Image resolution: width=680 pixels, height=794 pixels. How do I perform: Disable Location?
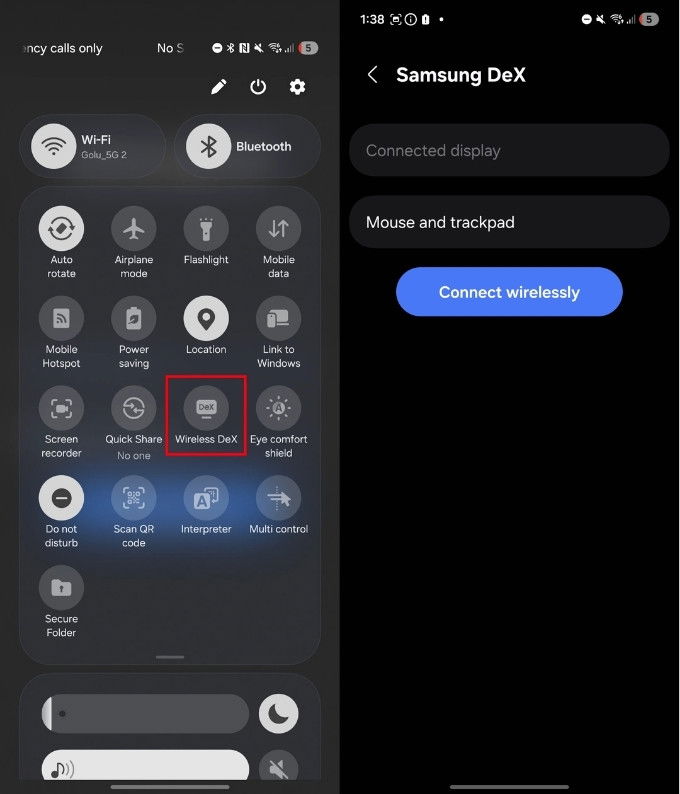206,319
